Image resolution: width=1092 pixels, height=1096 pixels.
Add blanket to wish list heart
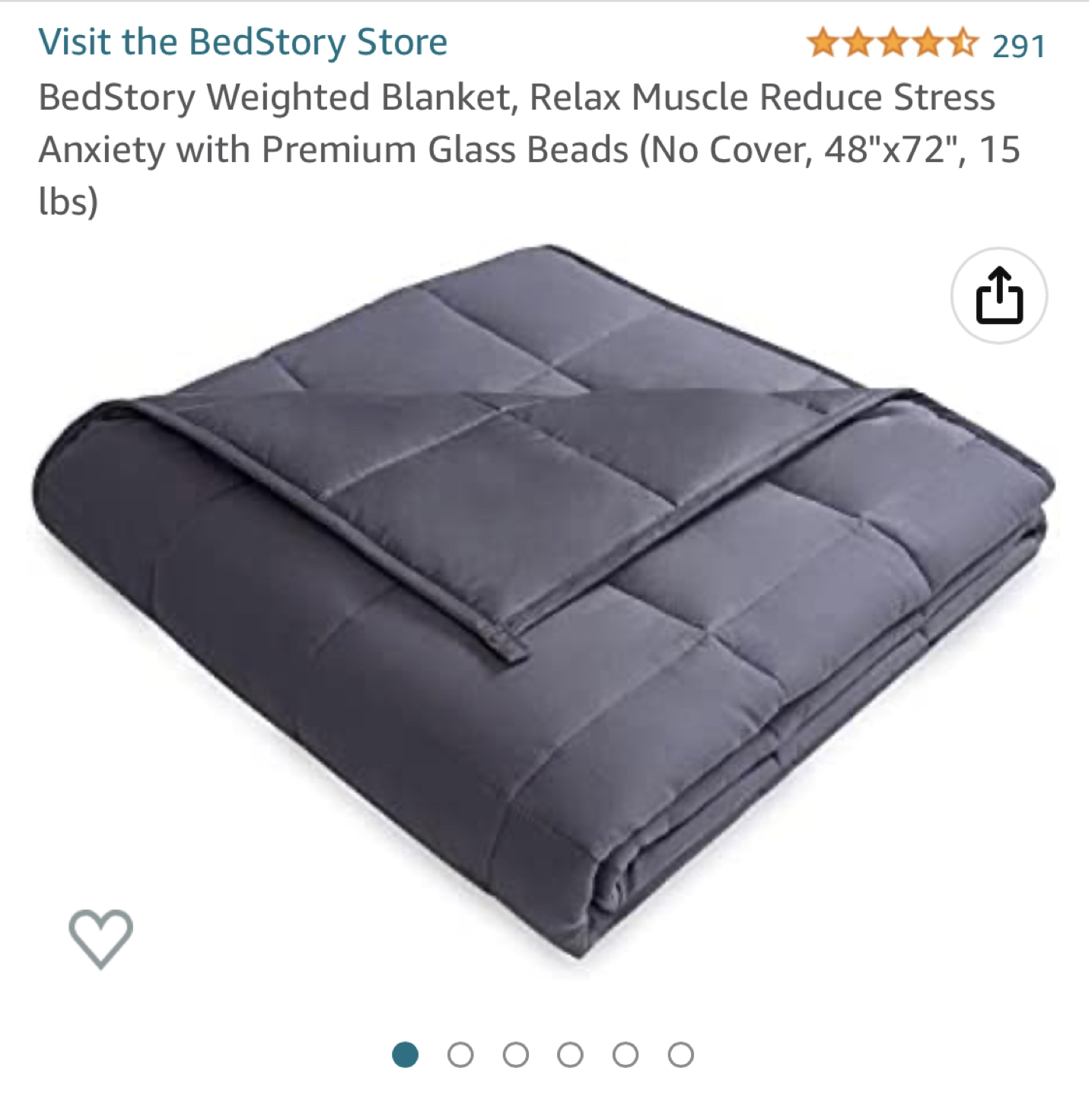100,938
